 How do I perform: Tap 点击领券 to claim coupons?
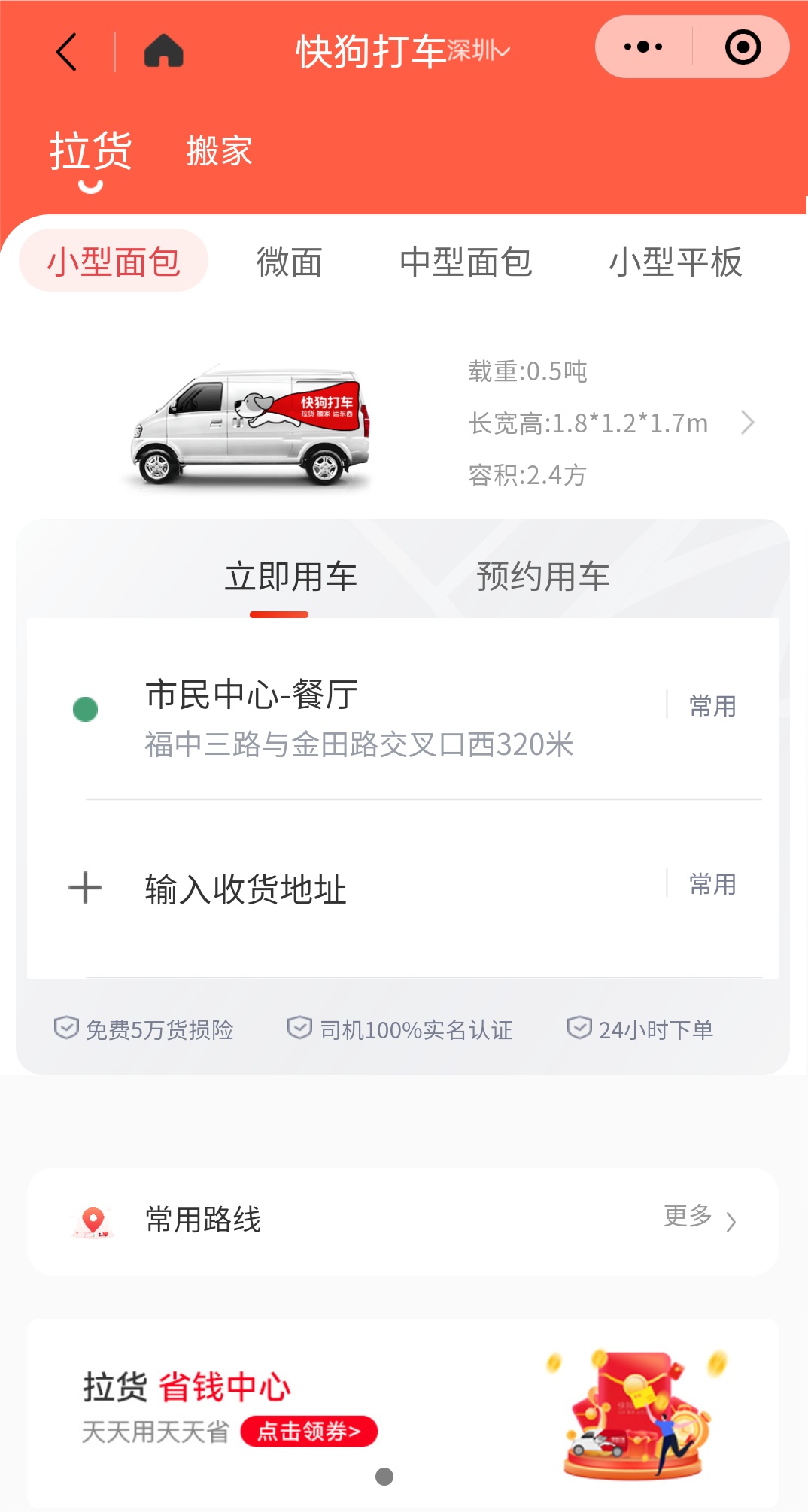[308, 1432]
